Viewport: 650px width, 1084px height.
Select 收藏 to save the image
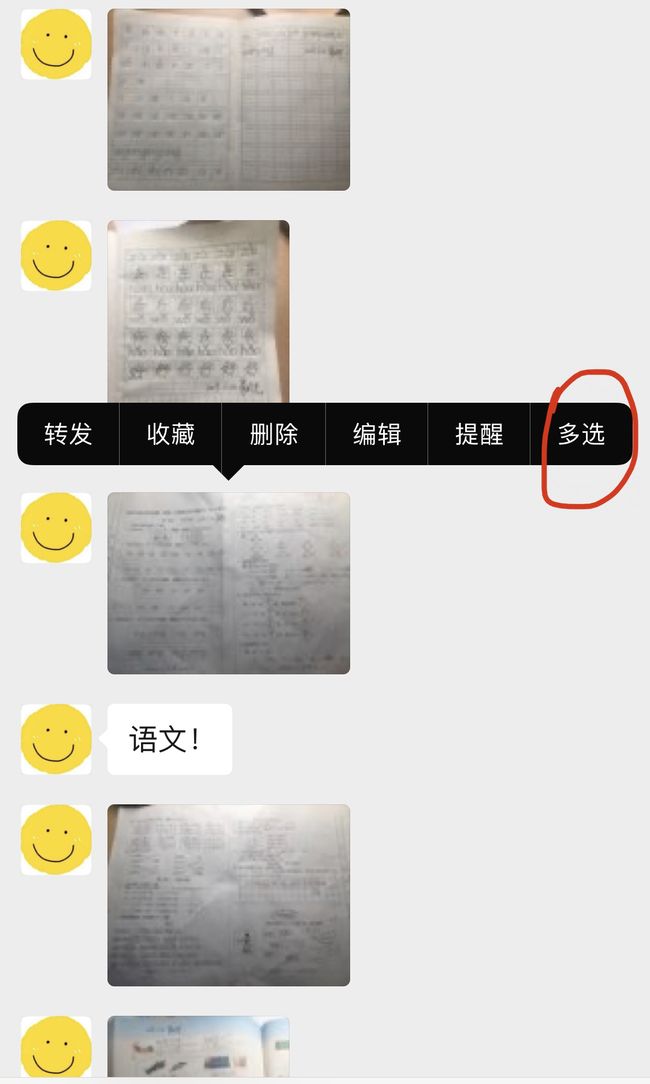coord(171,434)
